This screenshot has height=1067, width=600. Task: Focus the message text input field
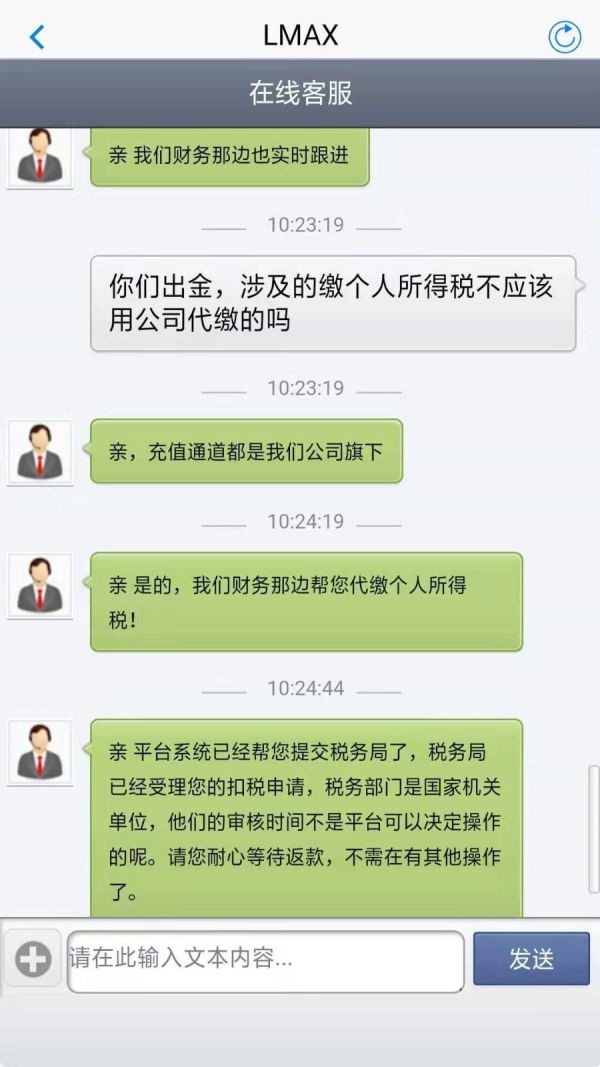pyautogui.click(x=266, y=961)
